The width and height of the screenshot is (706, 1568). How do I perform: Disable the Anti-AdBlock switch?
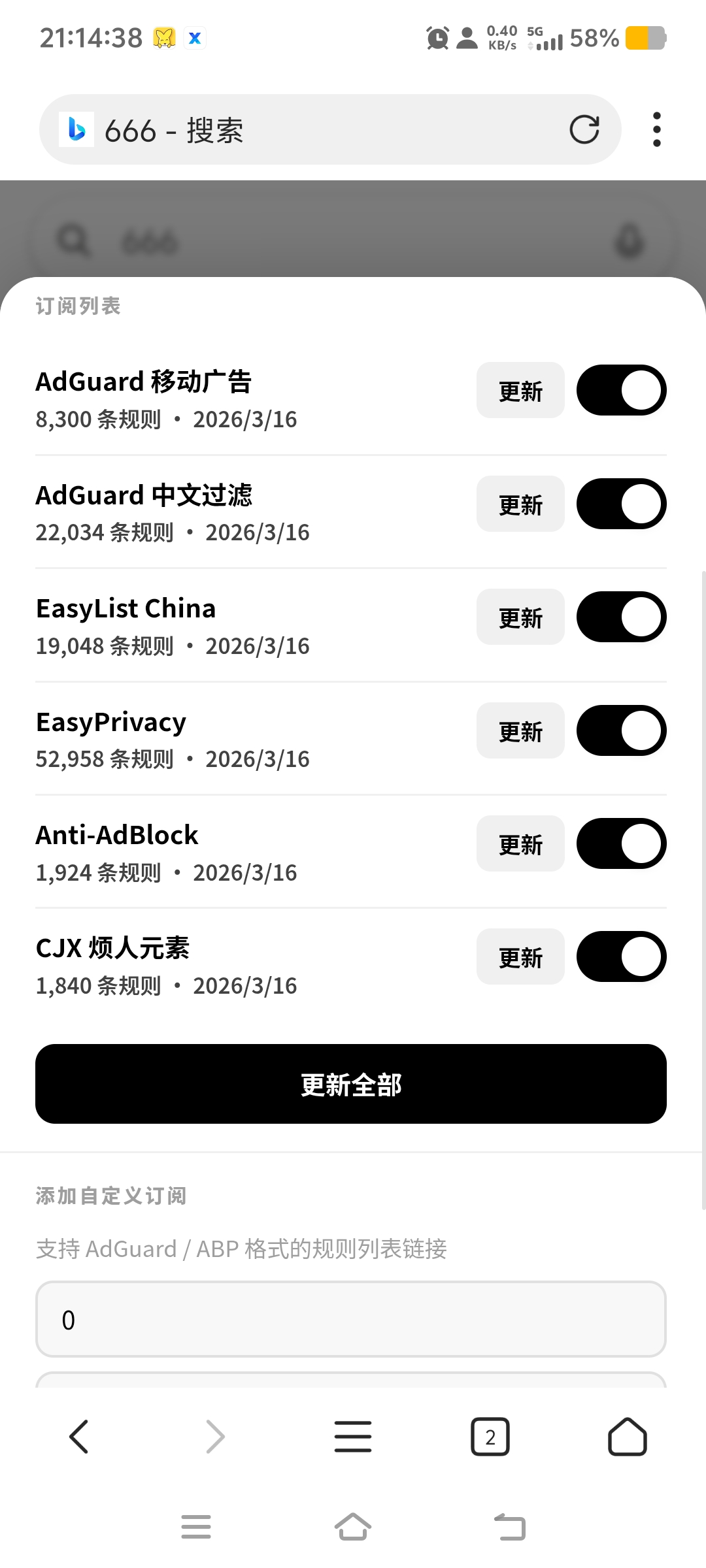pyautogui.click(x=621, y=844)
